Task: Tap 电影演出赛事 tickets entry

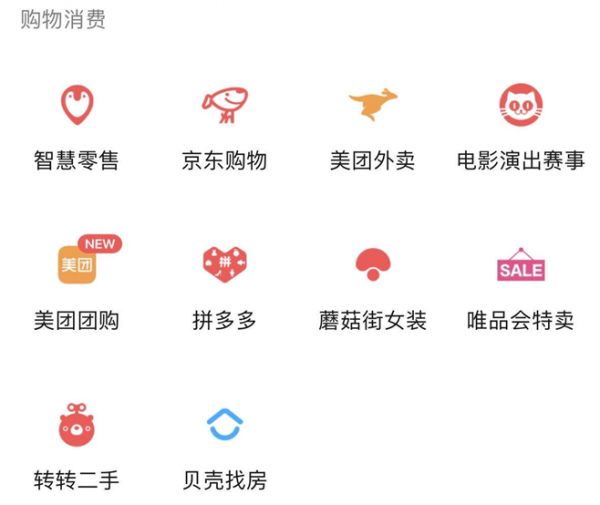Action: pyautogui.click(x=520, y=105)
